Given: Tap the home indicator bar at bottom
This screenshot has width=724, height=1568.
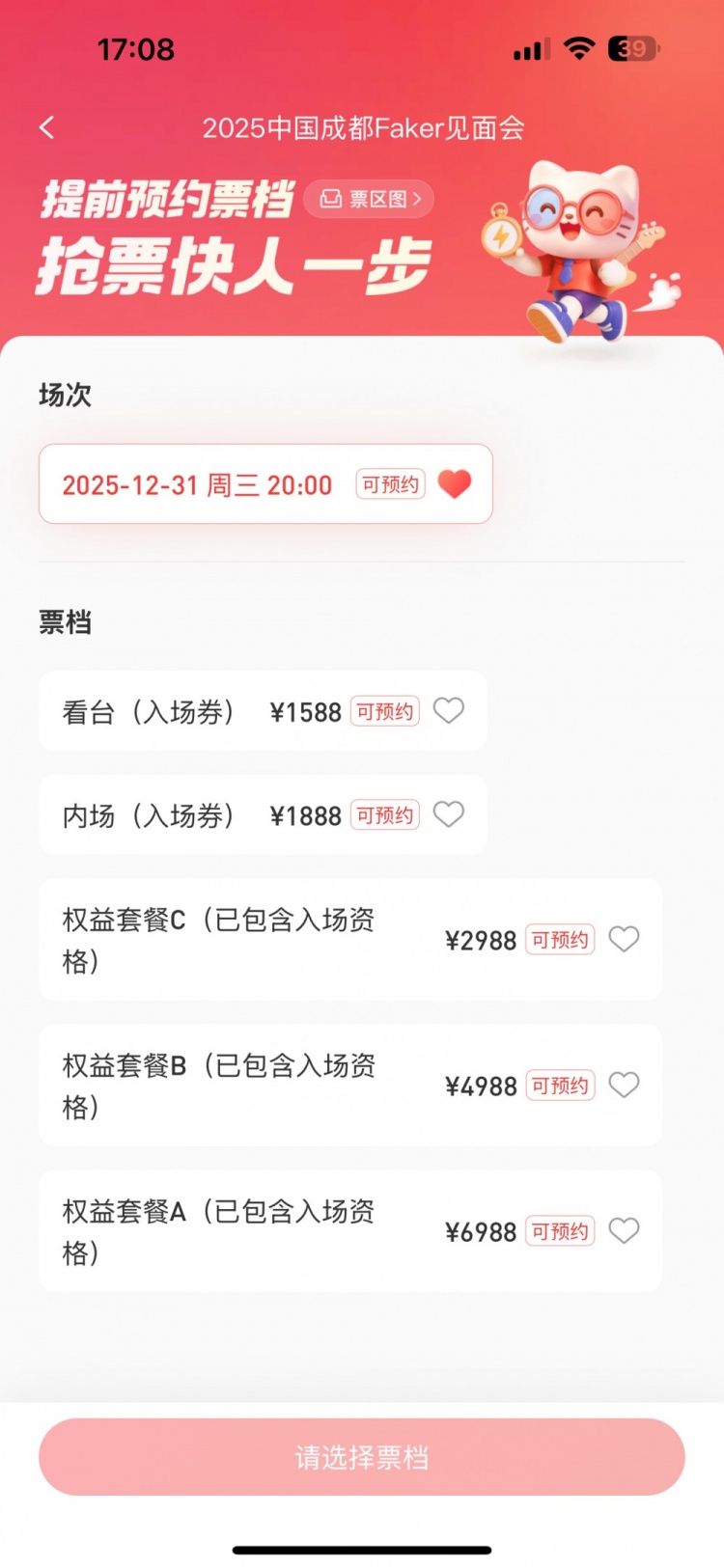Looking at the screenshot, I should click(x=362, y=1543).
